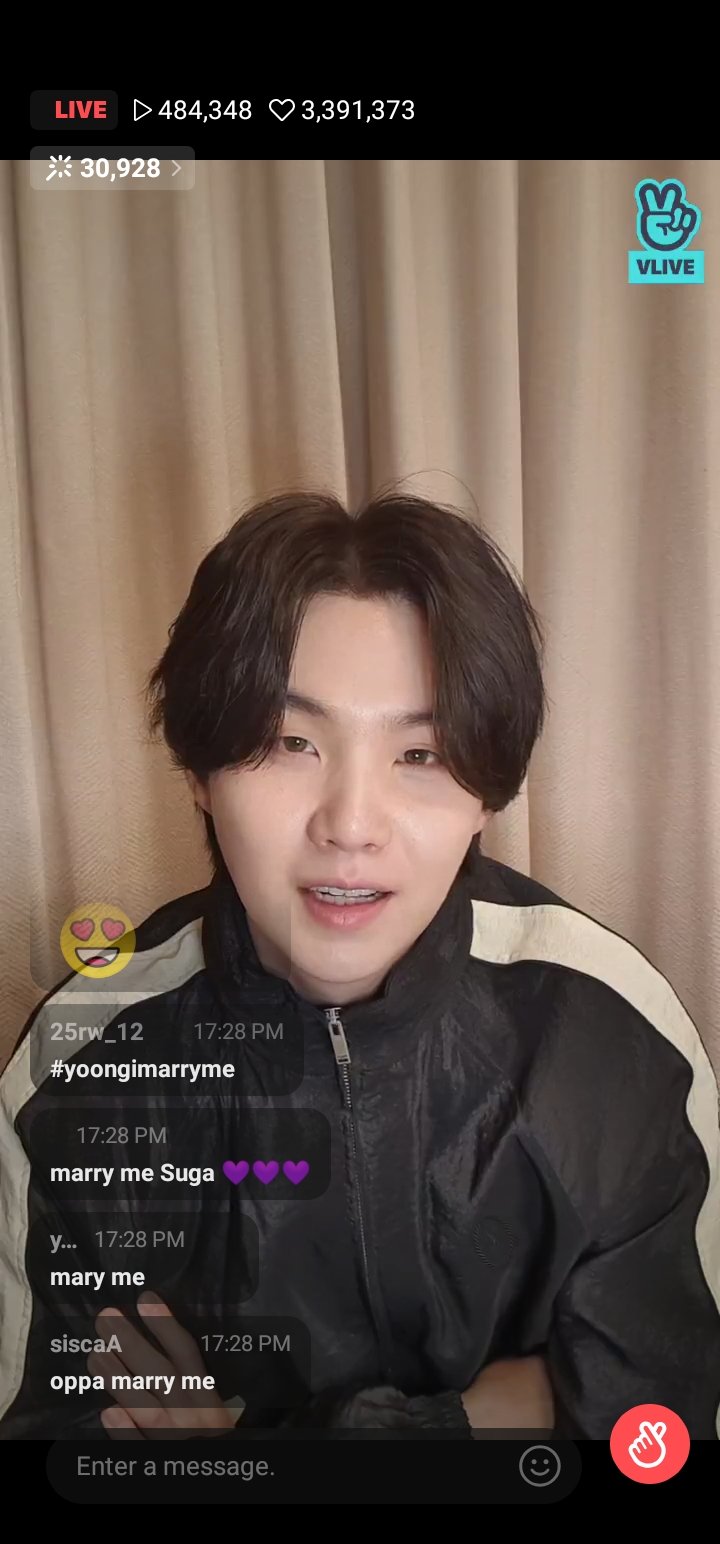Viewport: 720px width, 1544px height.
Task: Tap the Enter a message field
Action: click(280, 1466)
